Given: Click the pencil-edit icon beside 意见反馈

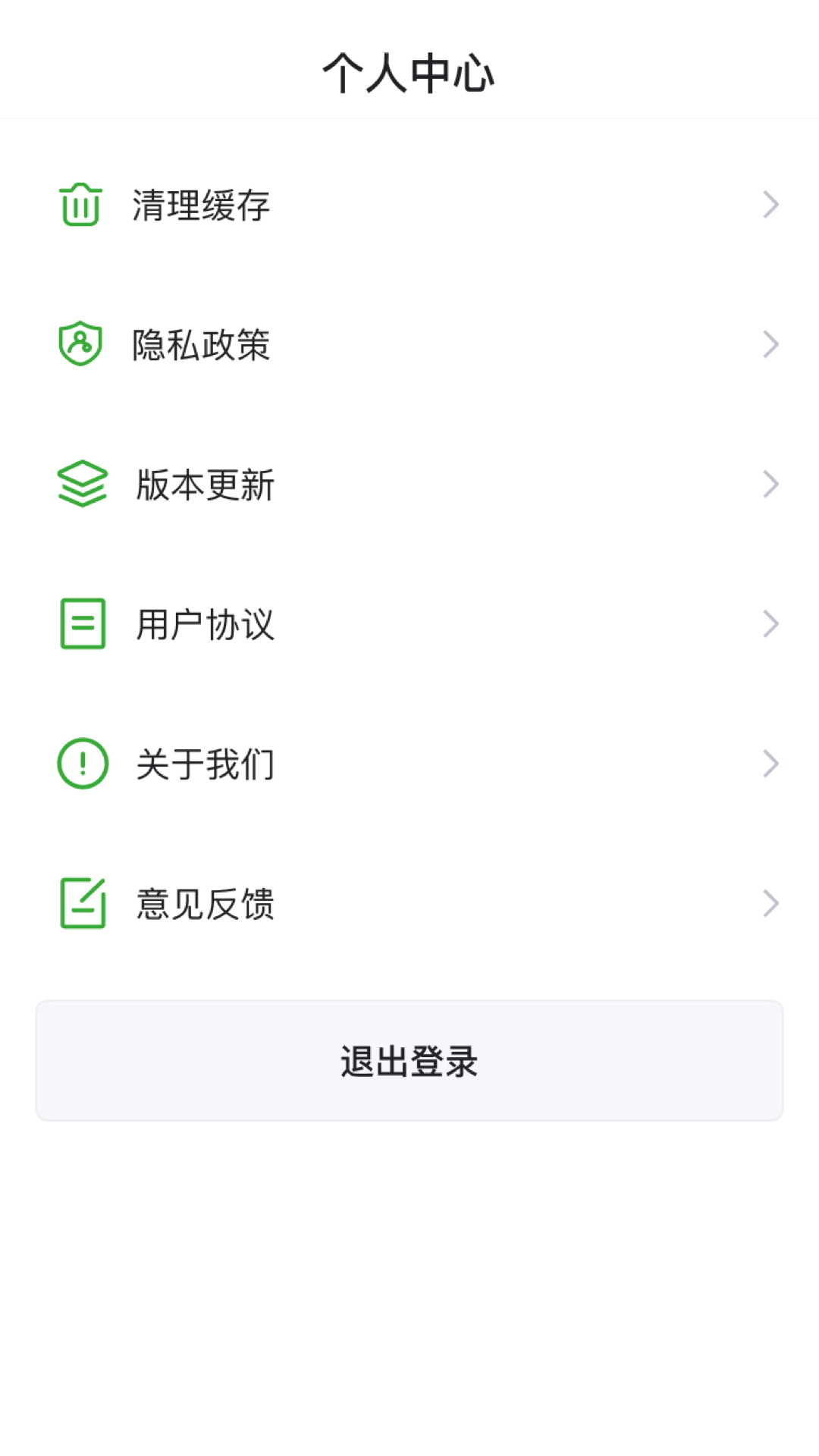Looking at the screenshot, I should click(x=82, y=903).
